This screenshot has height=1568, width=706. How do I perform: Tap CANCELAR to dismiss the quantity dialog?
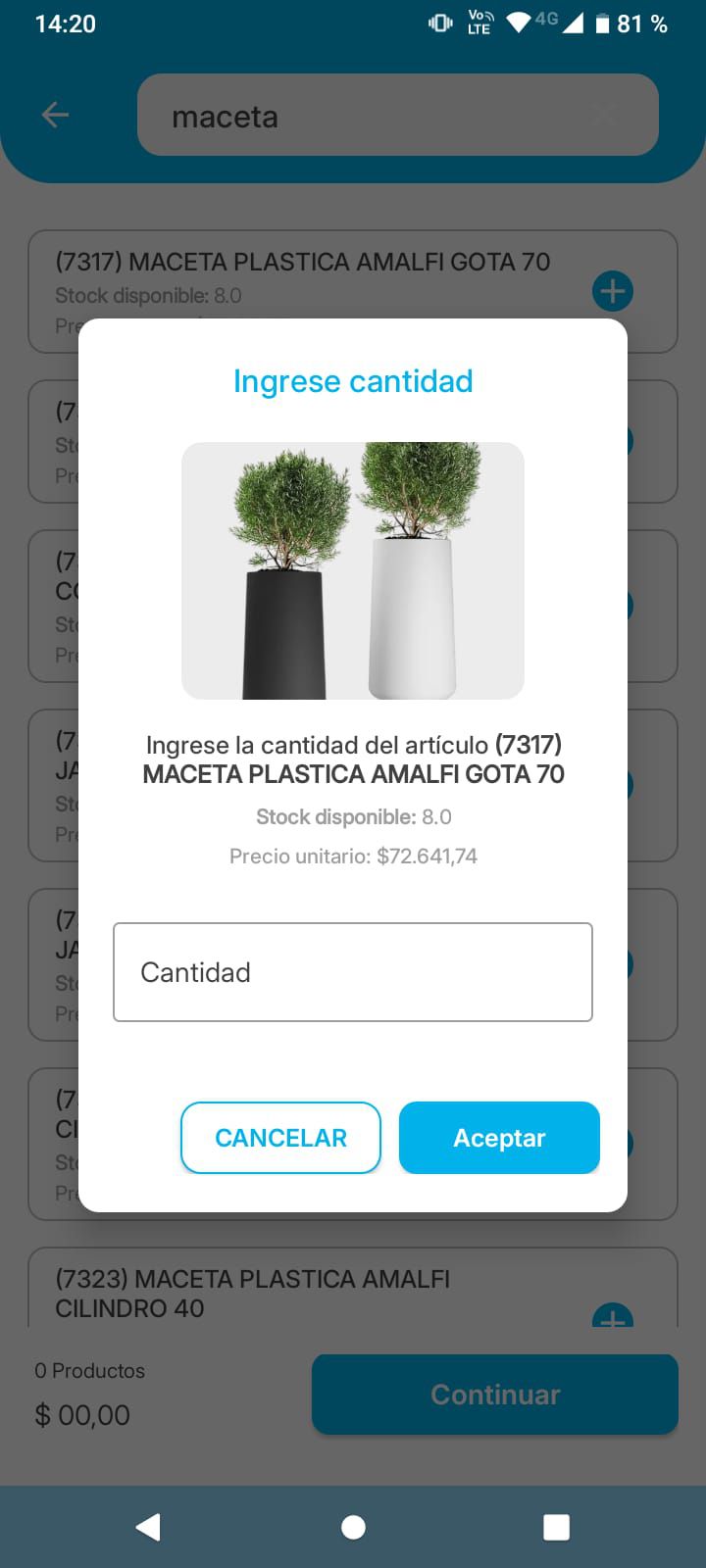tap(280, 1138)
